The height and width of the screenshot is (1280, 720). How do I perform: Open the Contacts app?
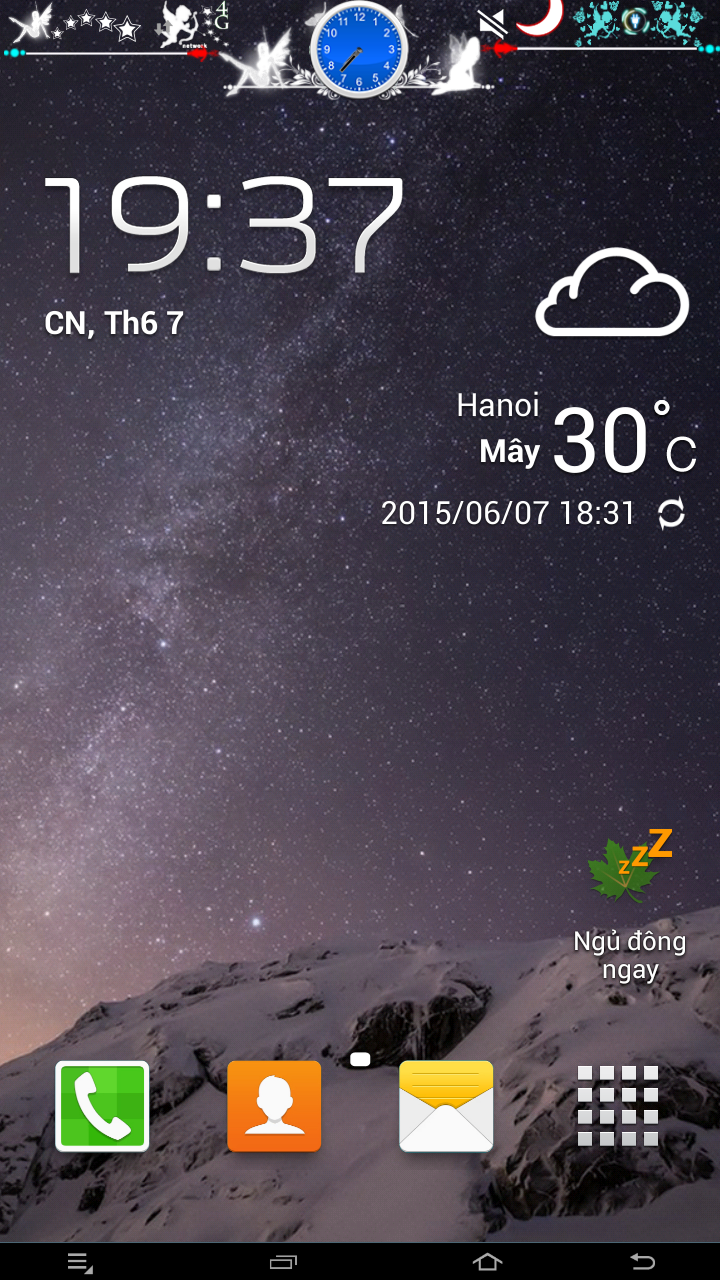(274, 1106)
